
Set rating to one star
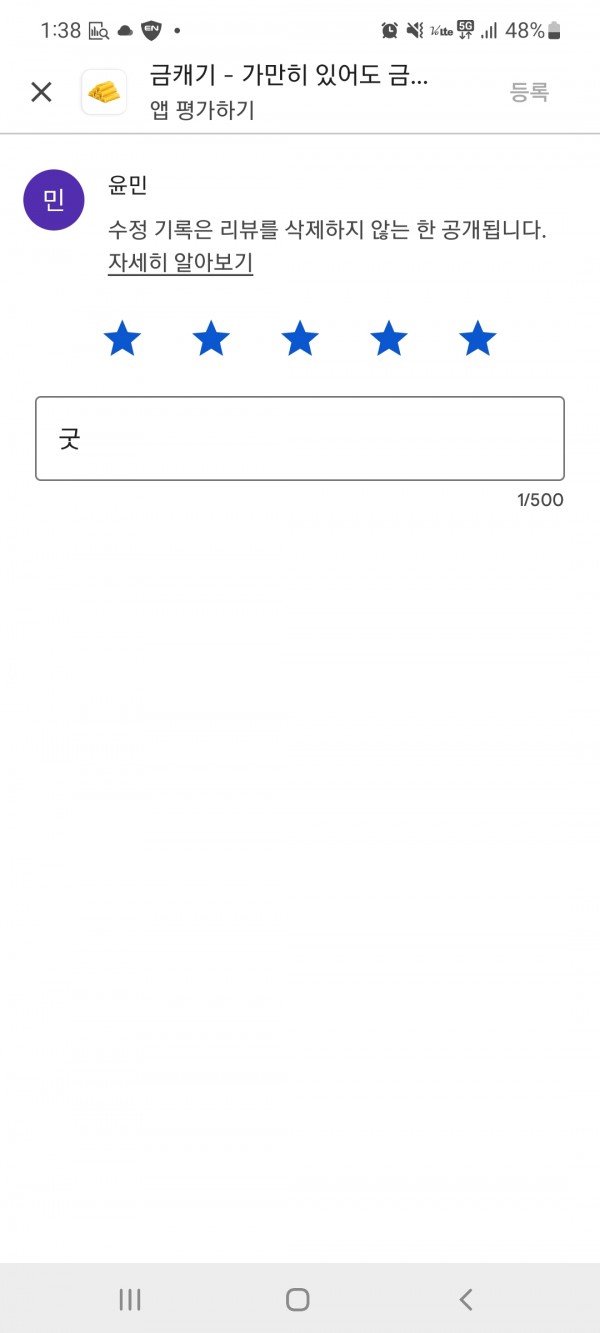(x=122, y=339)
